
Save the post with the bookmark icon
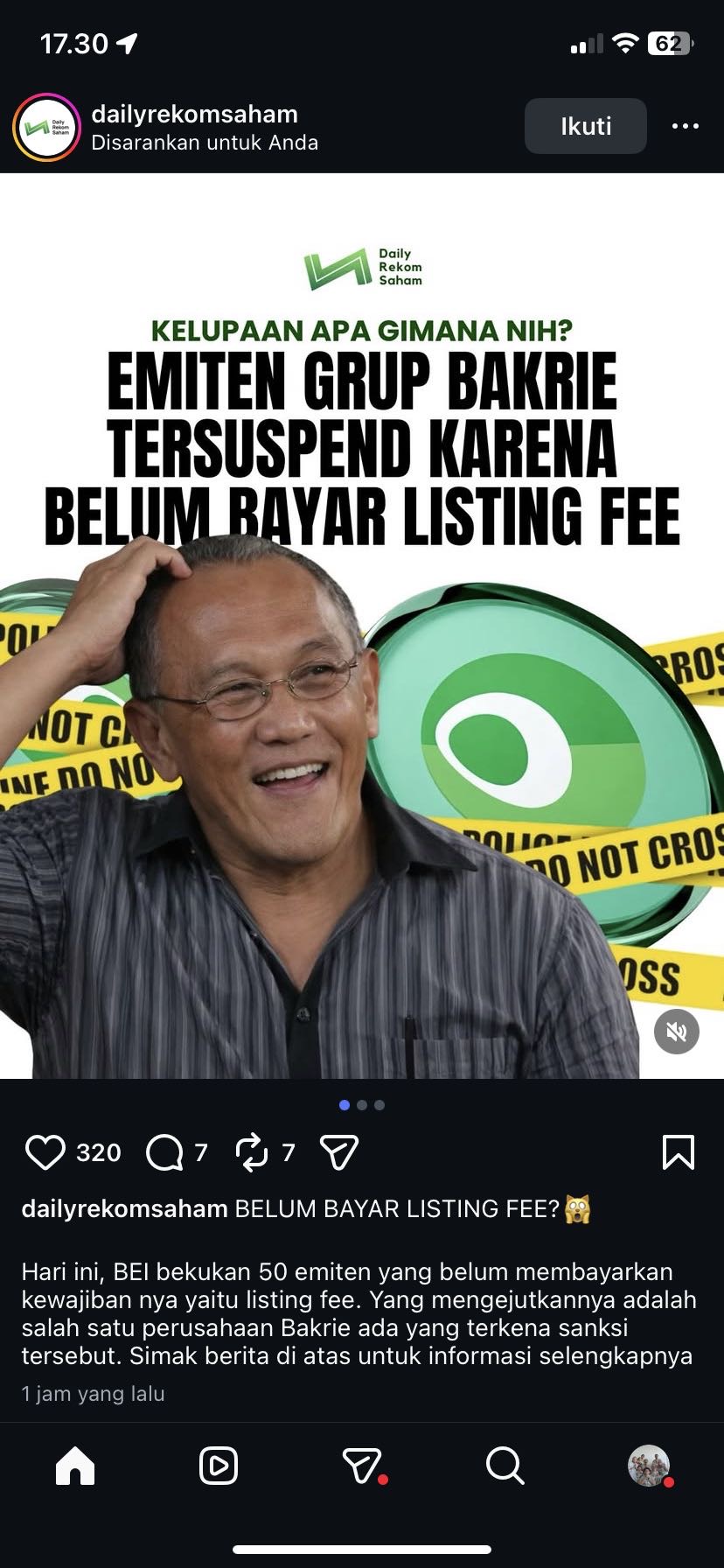pos(679,1152)
